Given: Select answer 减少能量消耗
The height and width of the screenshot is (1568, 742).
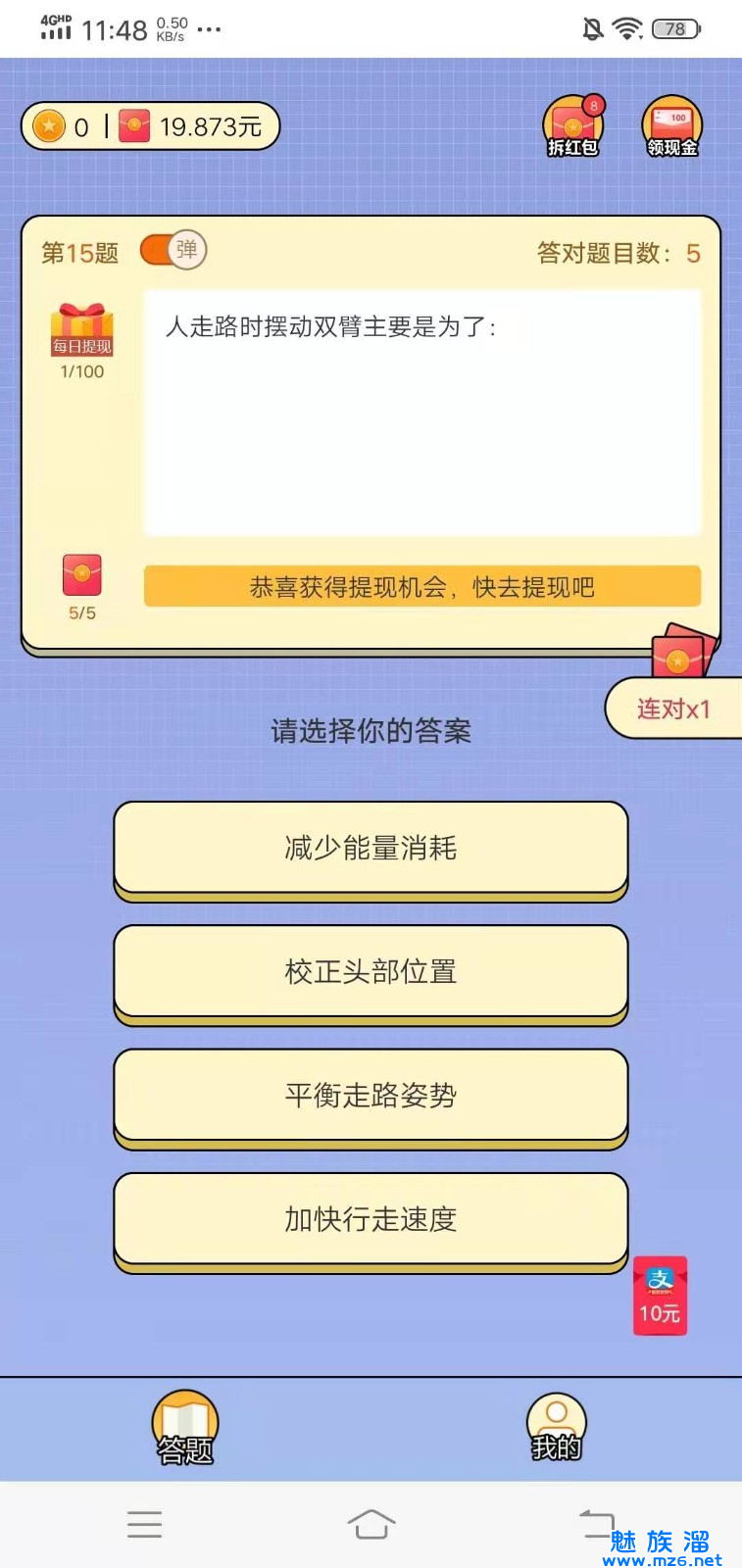Looking at the screenshot, I should tap(371, 848).
